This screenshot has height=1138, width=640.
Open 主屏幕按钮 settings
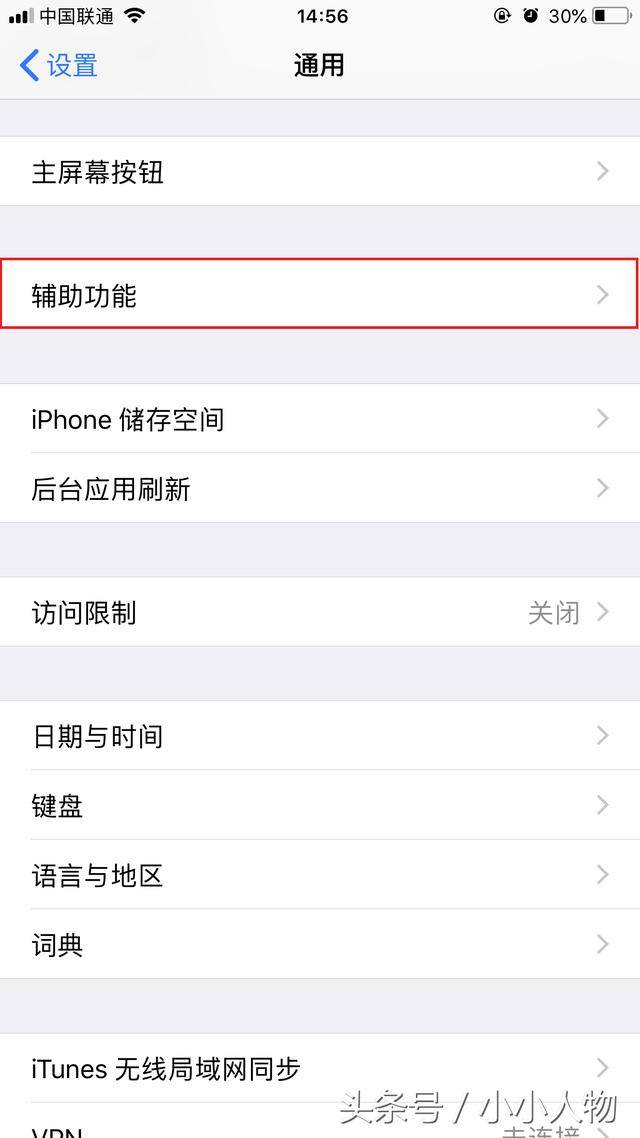click(320, 171)
